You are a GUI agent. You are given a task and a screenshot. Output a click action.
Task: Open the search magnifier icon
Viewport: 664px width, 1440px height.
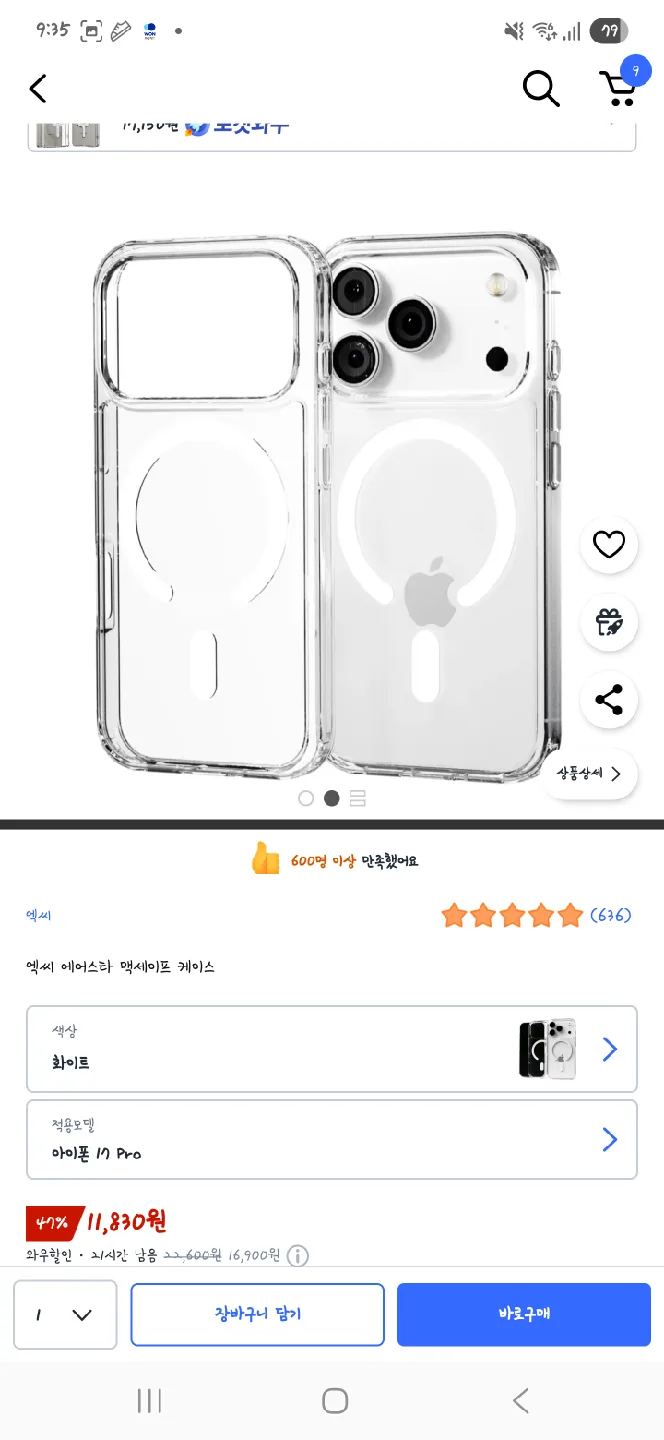pos(541,89)
